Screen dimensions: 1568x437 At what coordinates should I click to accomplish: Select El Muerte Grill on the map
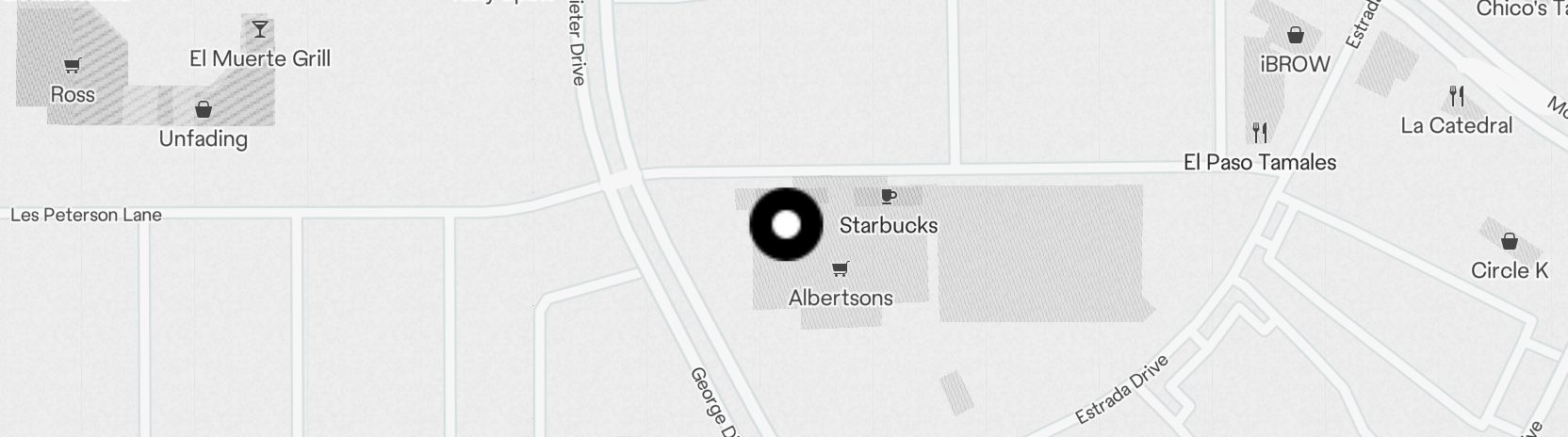[260, 30]
